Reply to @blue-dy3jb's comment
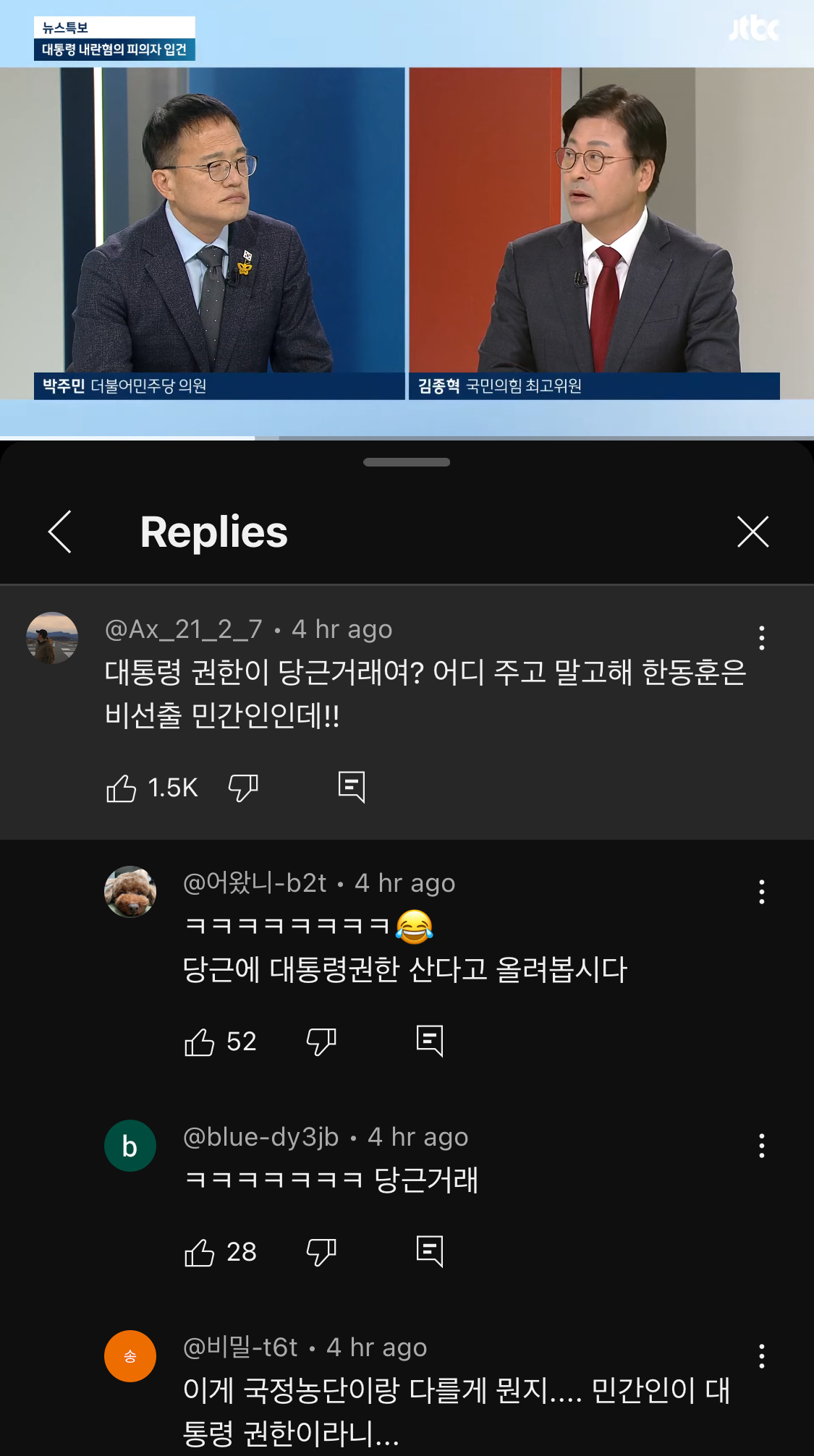The width and height of the screenshot is (814, 1456). click(430, 1251)
